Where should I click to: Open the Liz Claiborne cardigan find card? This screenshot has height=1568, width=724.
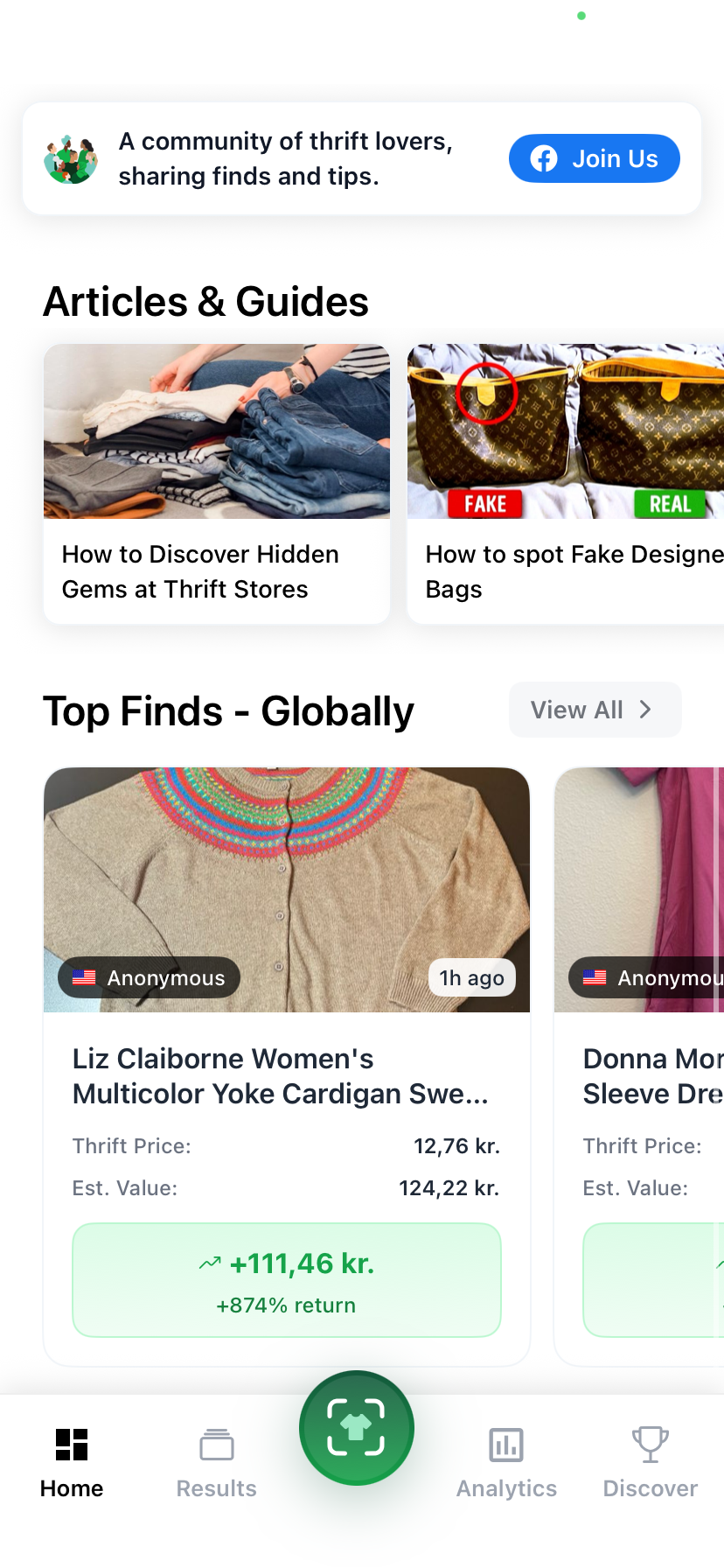(287, 1064)
